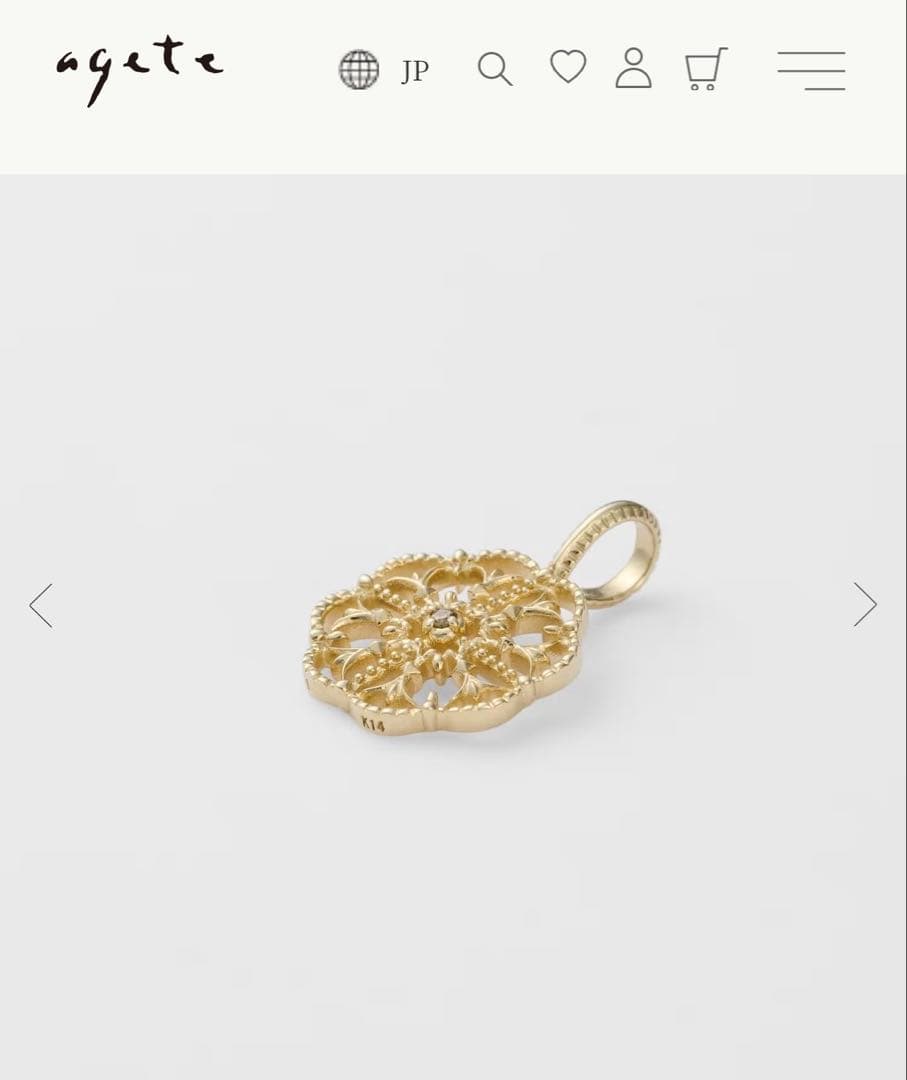
Task: Change the JP language and region setting
Action: [x=384, y=70]
